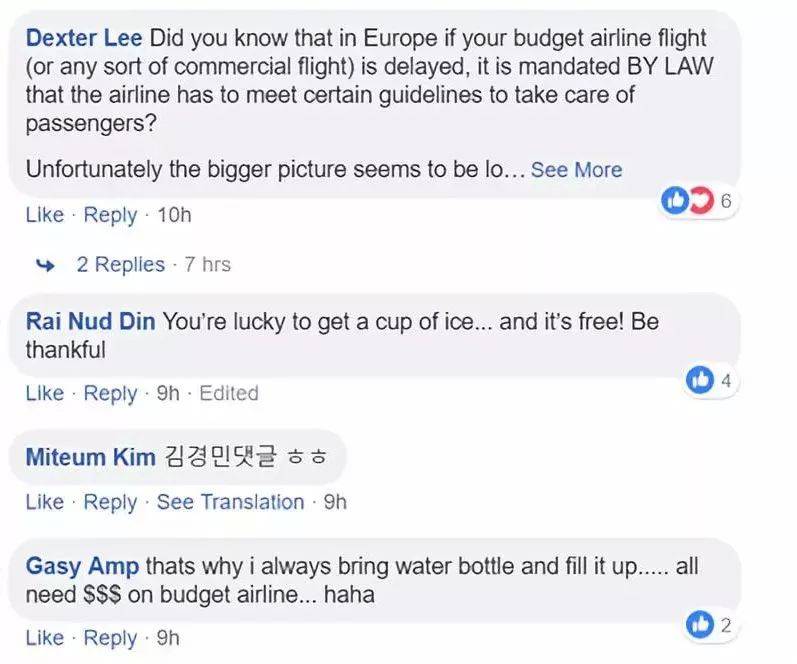Image resolution: width=797 pixels, height=664 pixels.
Task: See Translation of Miteum Kim's comment
Action: tap(230, 502)
